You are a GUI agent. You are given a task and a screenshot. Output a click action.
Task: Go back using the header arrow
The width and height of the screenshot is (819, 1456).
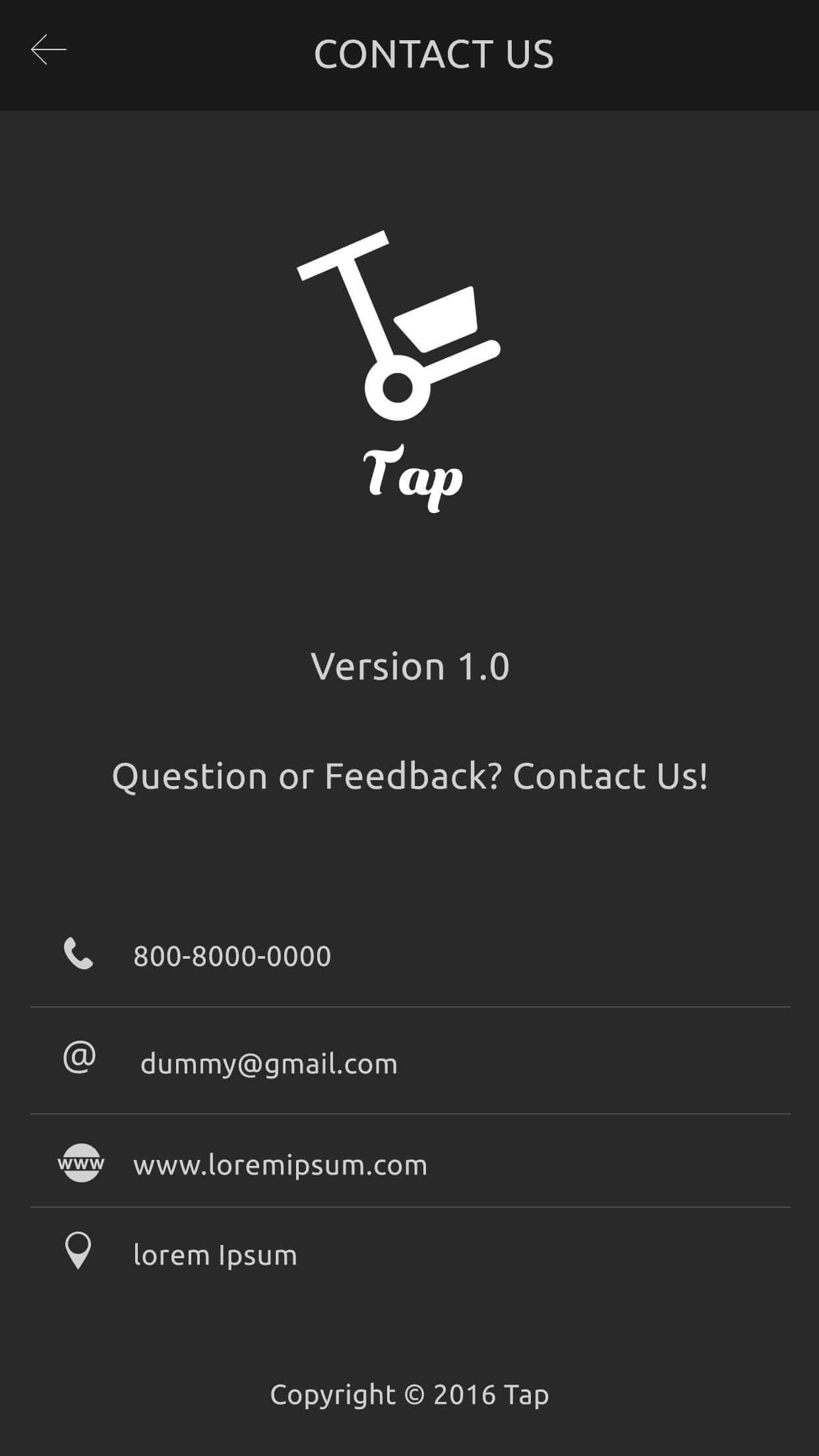49,50
